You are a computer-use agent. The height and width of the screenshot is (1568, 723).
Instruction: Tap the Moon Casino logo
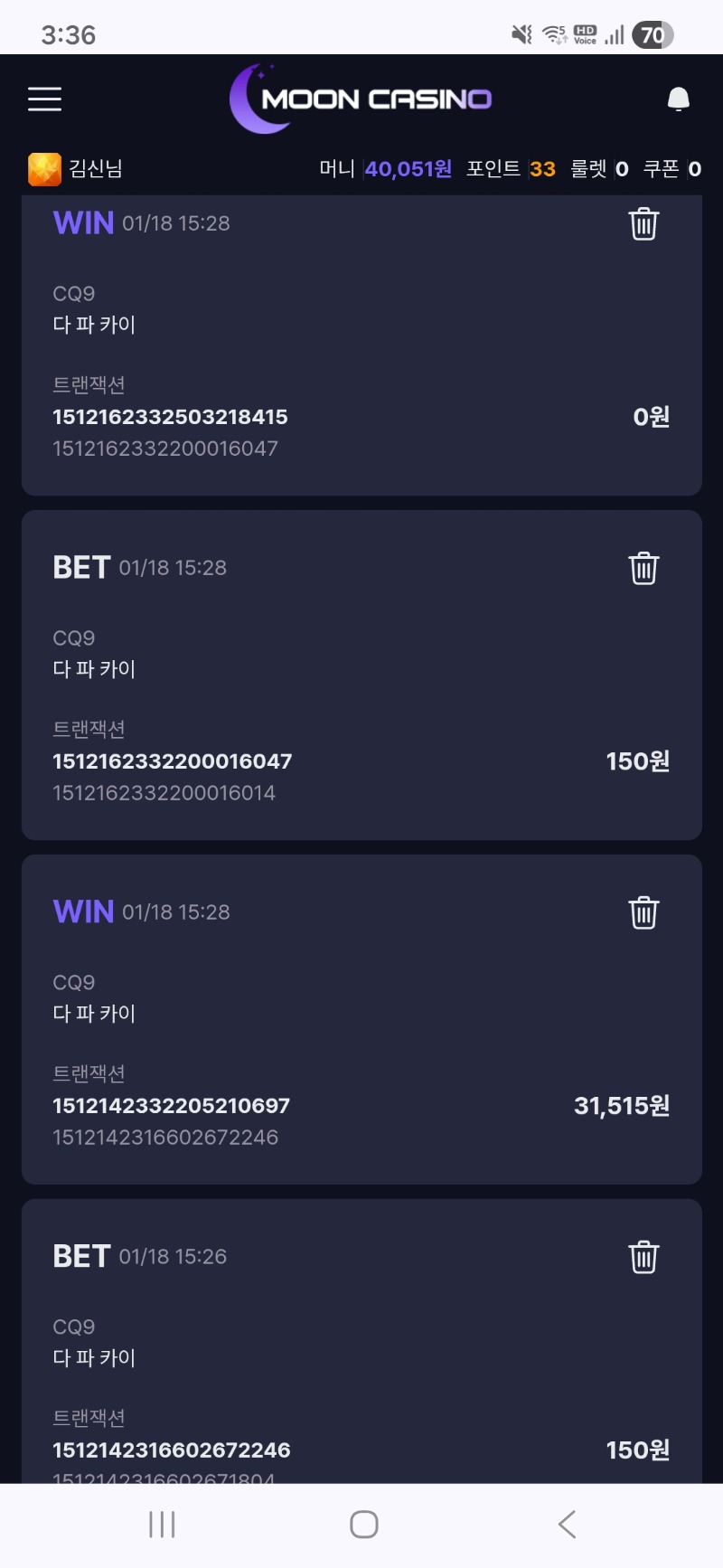[x=361, y=99]
